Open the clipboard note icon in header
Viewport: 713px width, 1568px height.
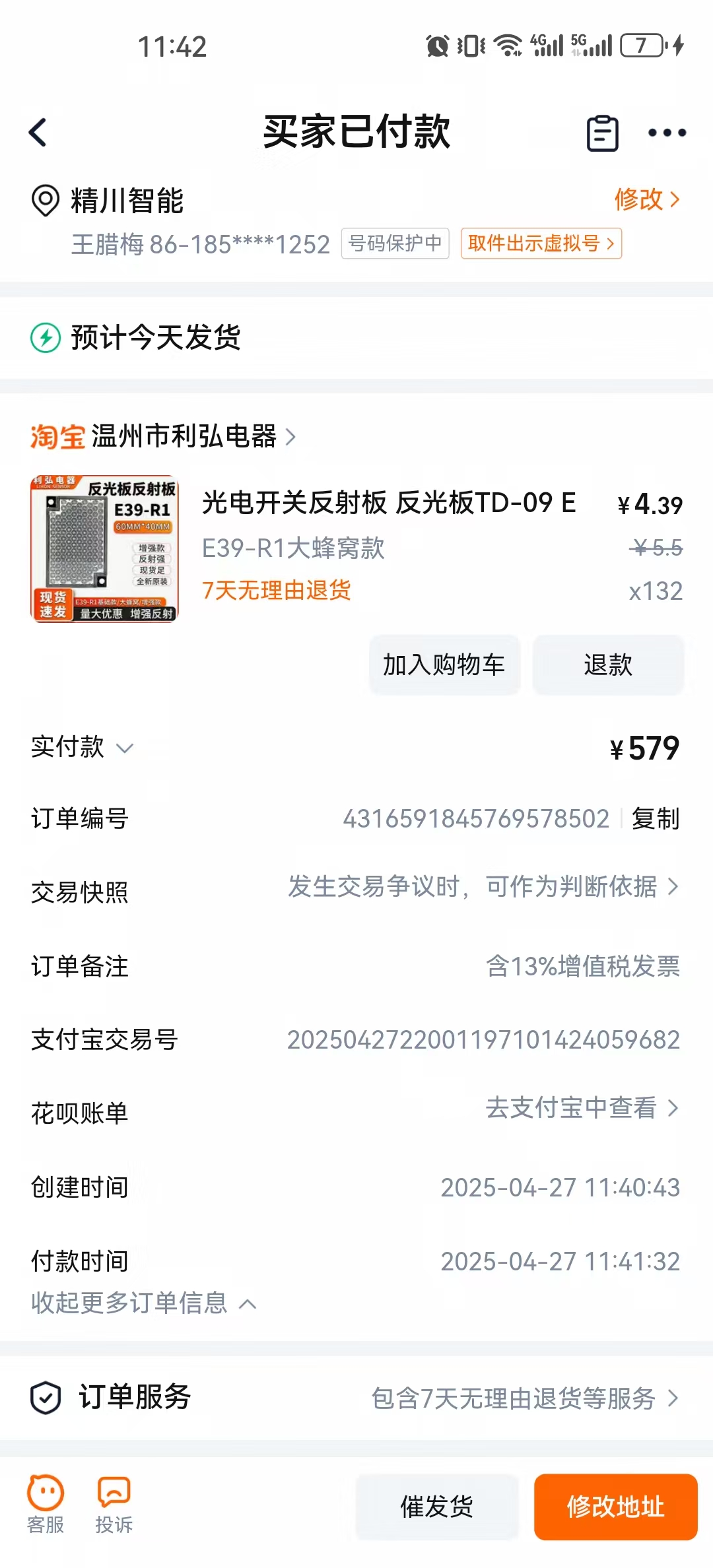[x=602, y=133]
